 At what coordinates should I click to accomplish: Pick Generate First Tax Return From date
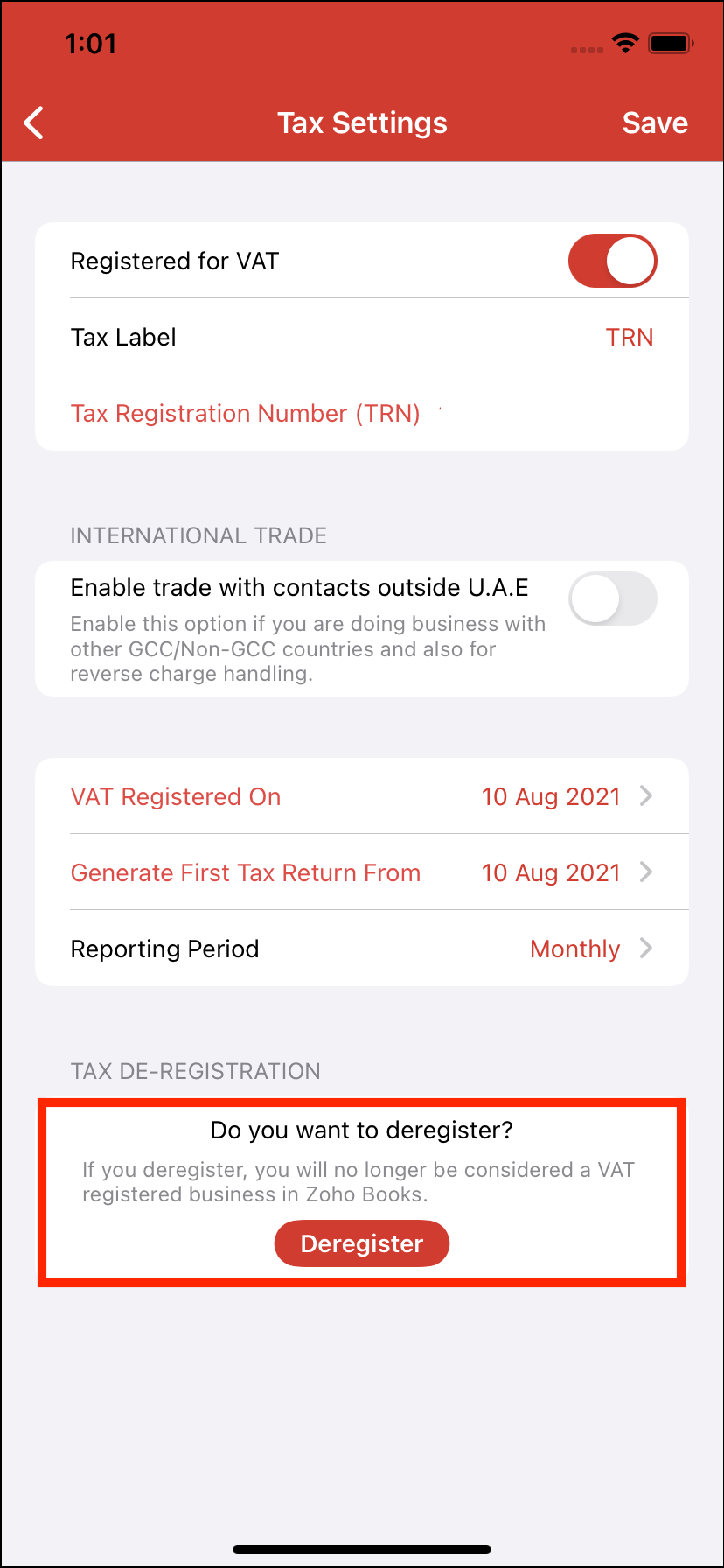[362, 872]
